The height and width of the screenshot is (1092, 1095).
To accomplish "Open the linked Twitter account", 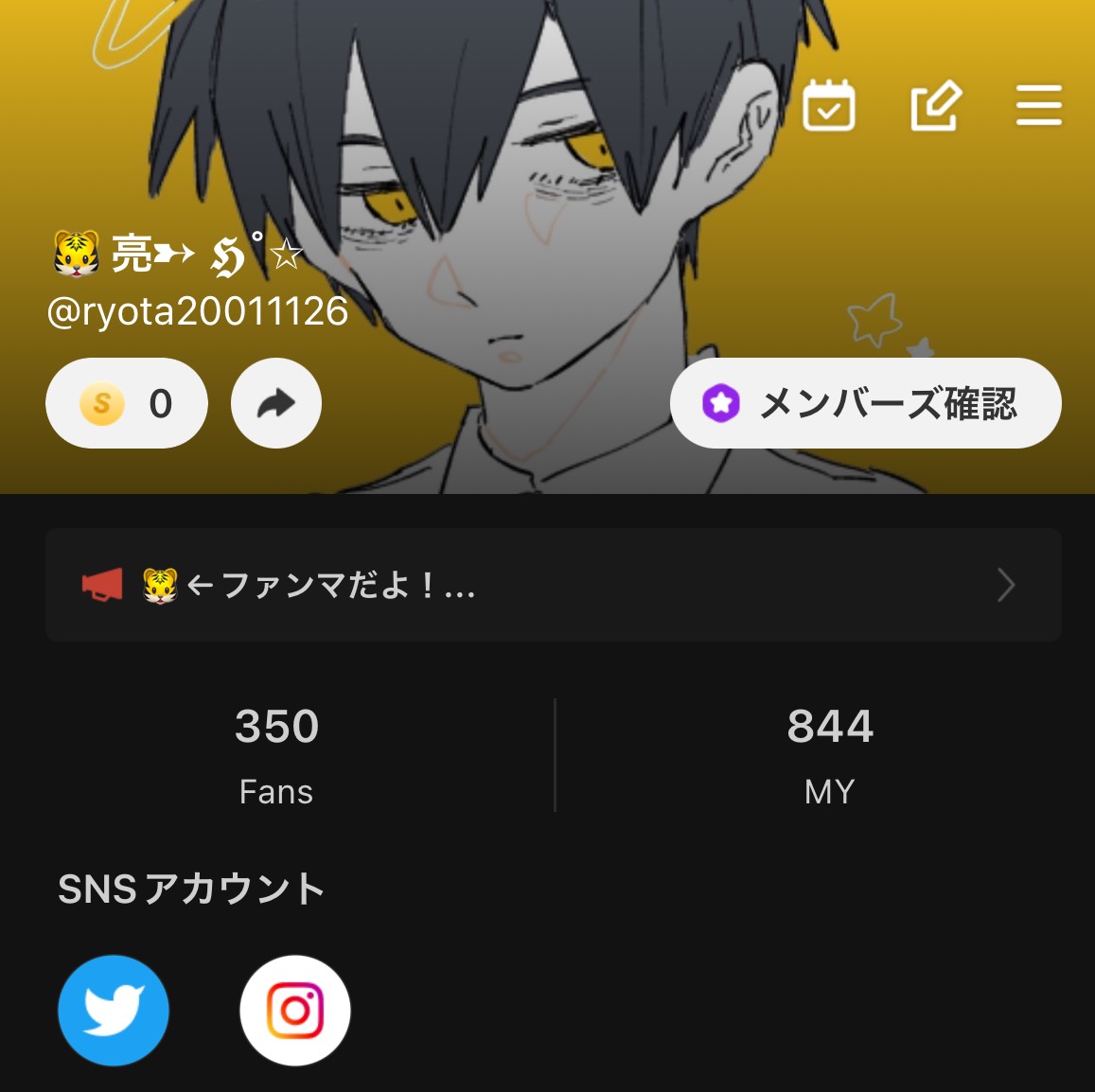I will 114,1011.
